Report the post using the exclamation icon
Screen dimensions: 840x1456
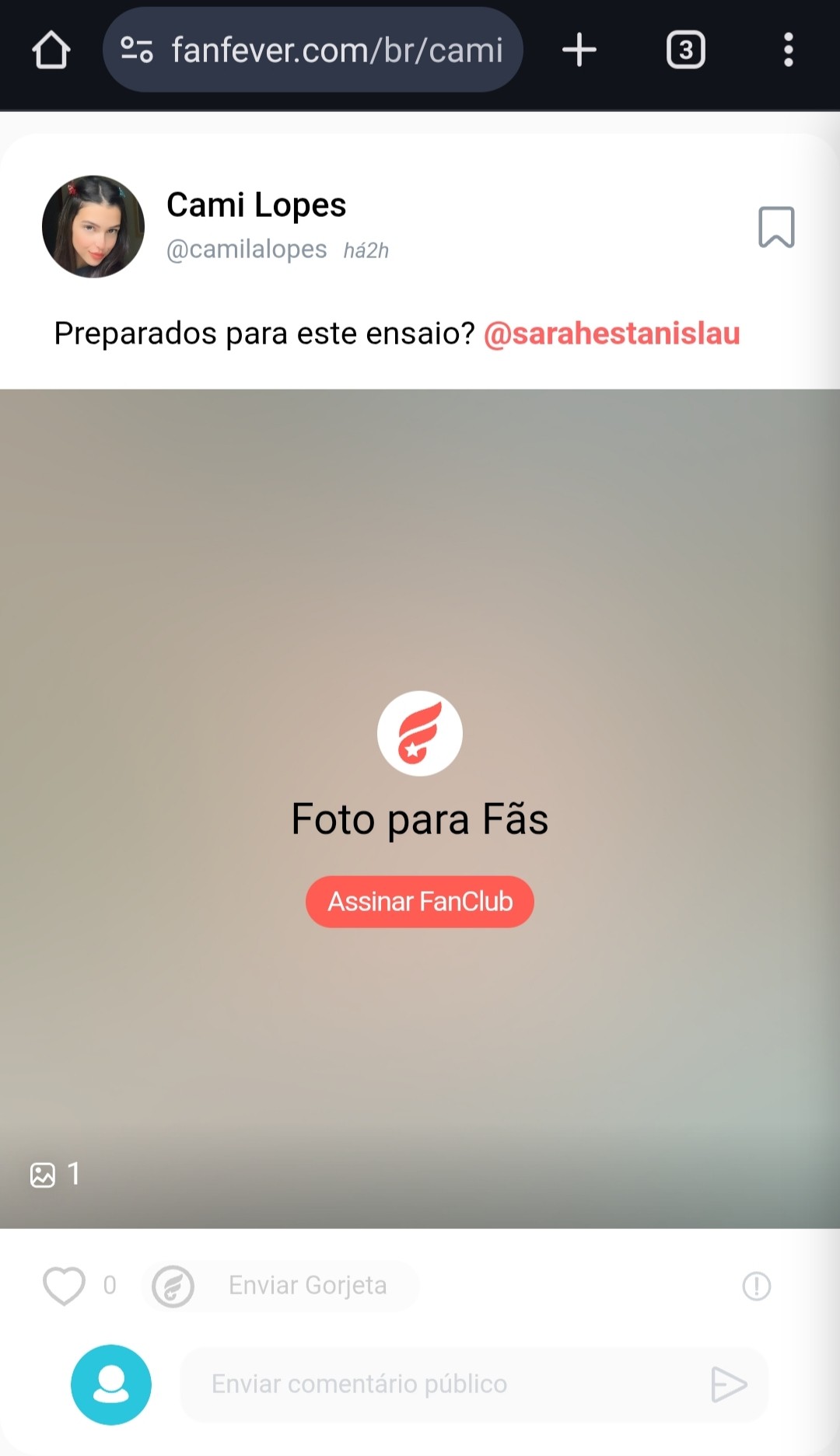click(x=756, y=1286)
